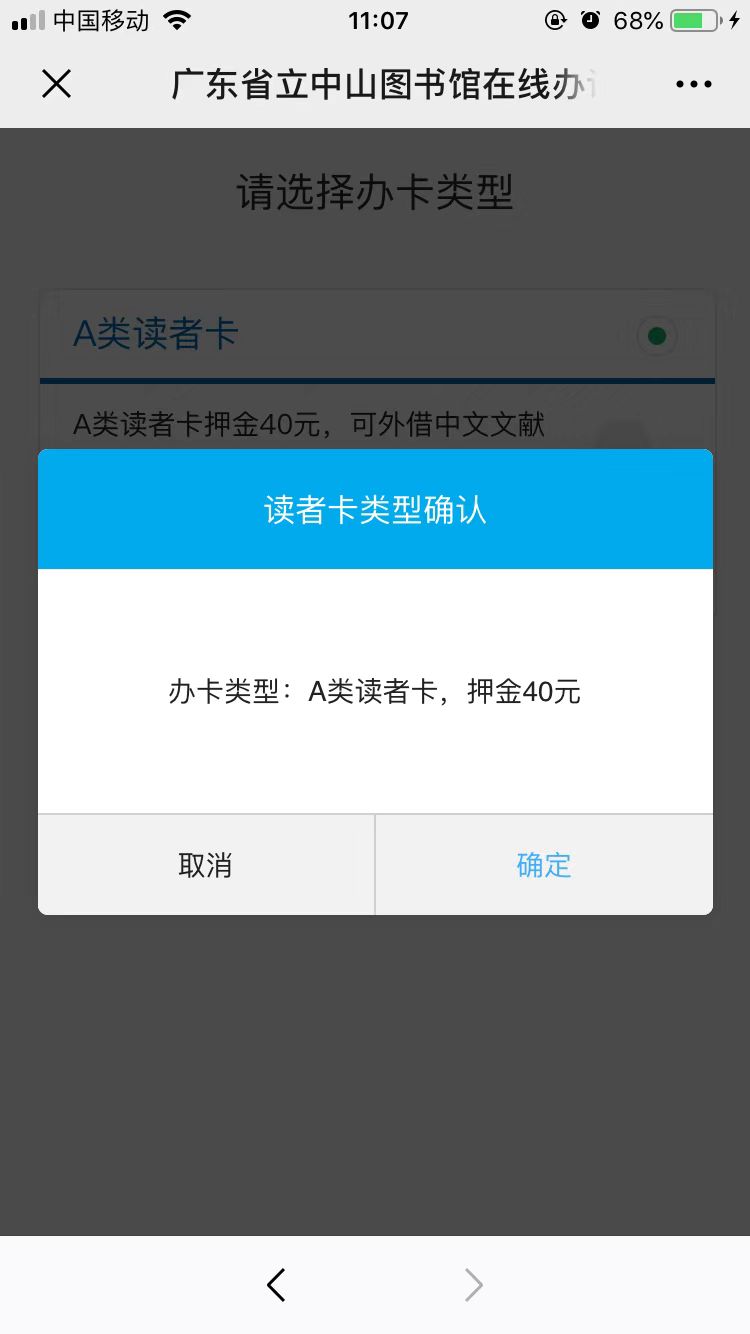Tap 取消 to cancel the dialog
This screenshot has width=750, height=1334.
[206, 865]
